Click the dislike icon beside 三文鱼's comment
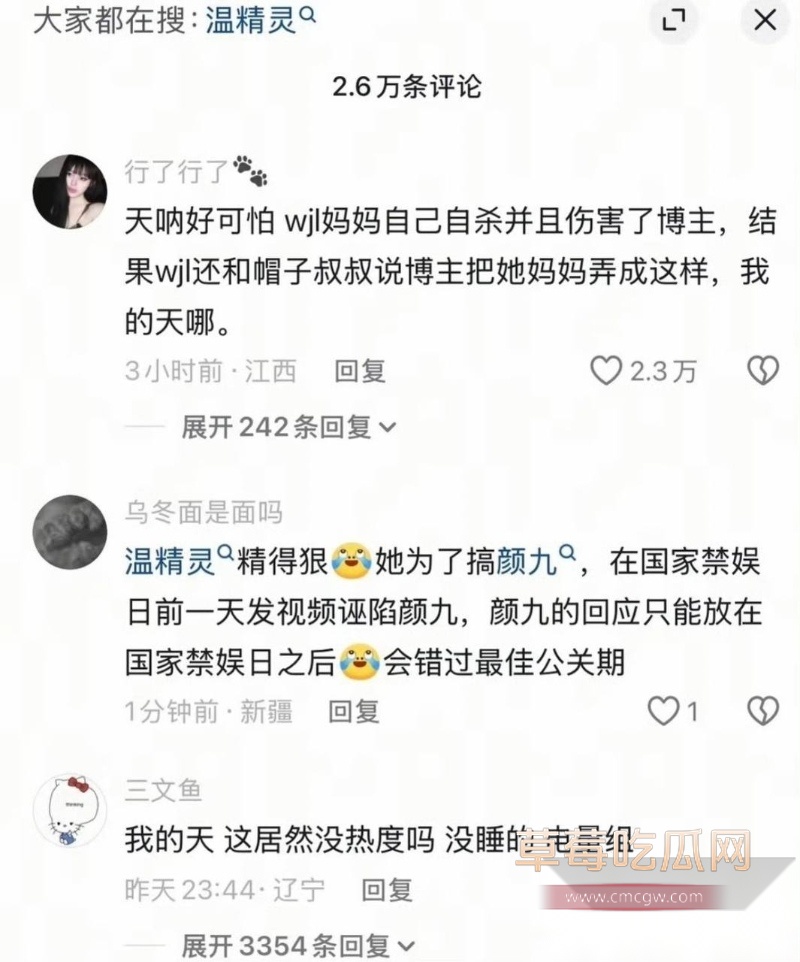The width and height of the screenshot is (800, 962). (x=763, y=889)
